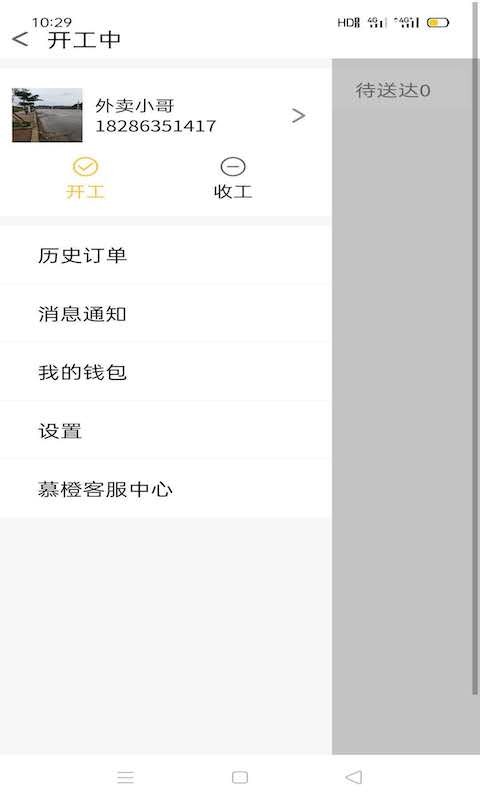
Task: Tap the system home button
Action: pos(240,777)
